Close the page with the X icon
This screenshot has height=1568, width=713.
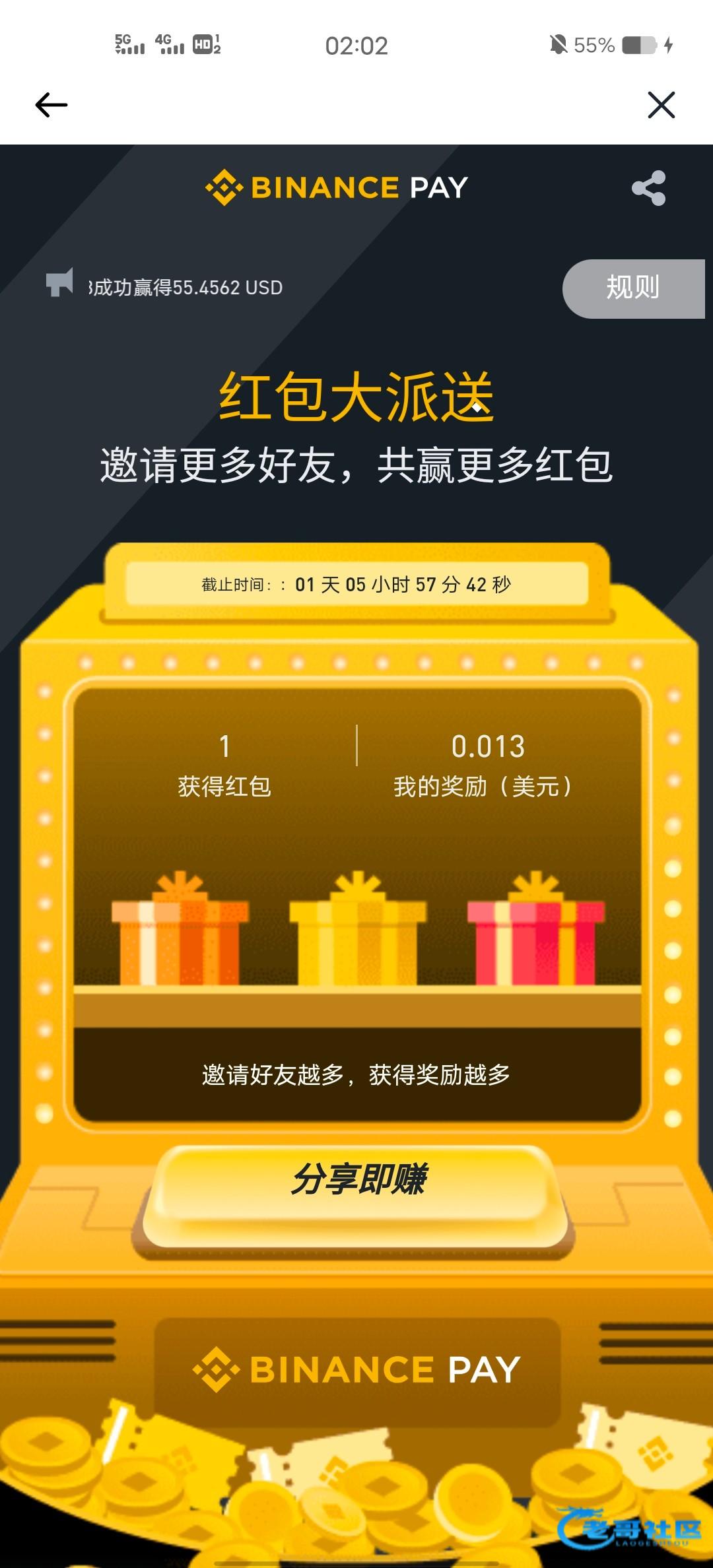click(x=661, y=105)
